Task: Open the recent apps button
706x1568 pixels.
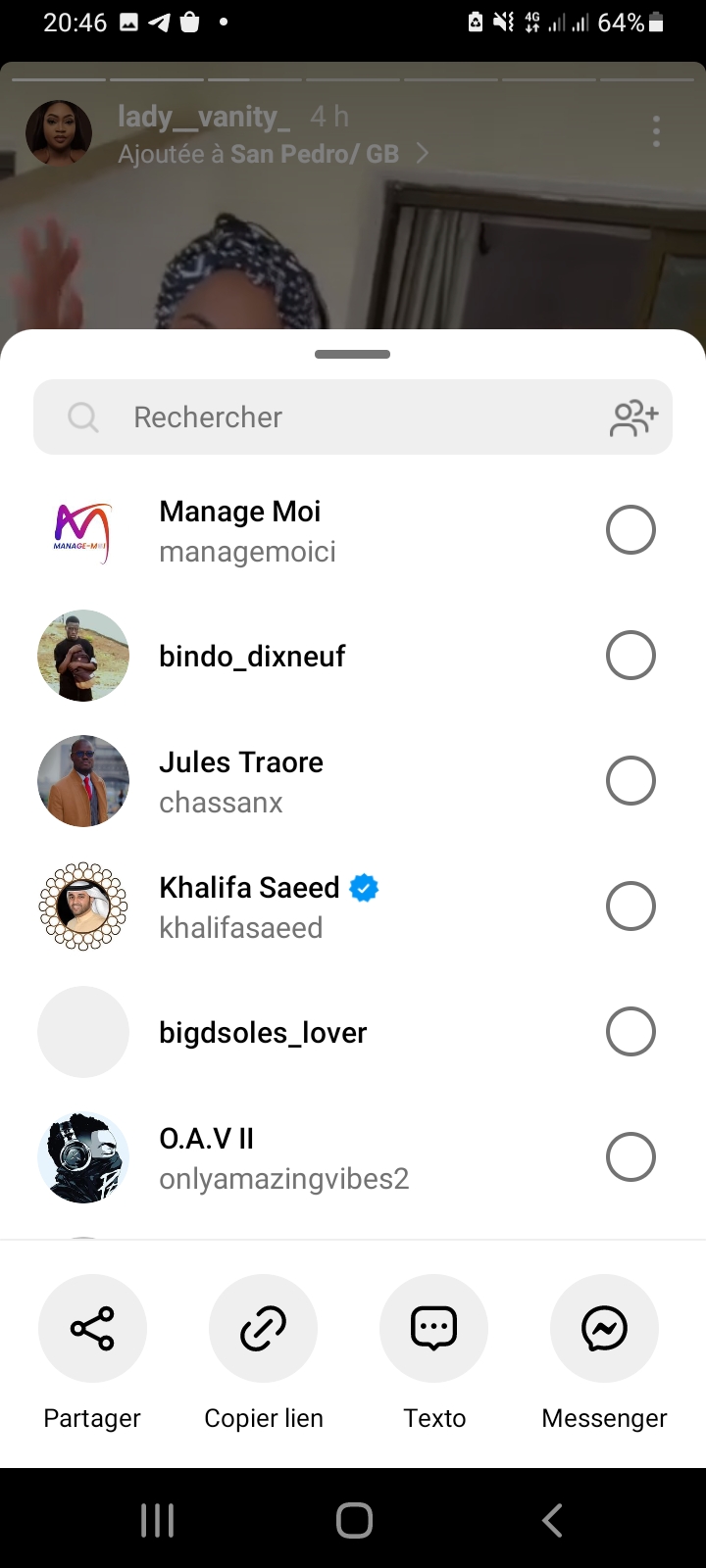Action: click(x=157, y=1520)
